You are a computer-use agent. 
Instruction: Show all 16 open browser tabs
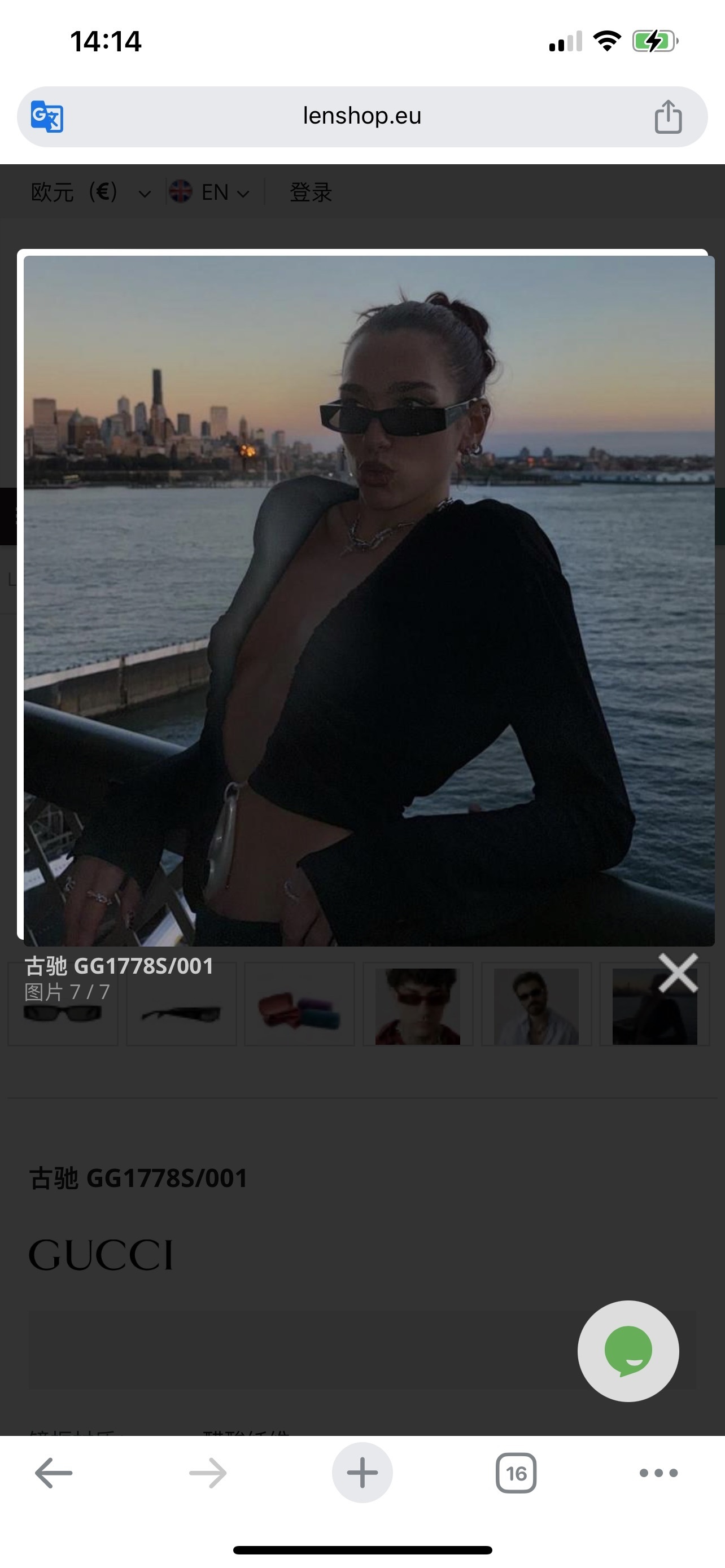(x=516, y=1474)
